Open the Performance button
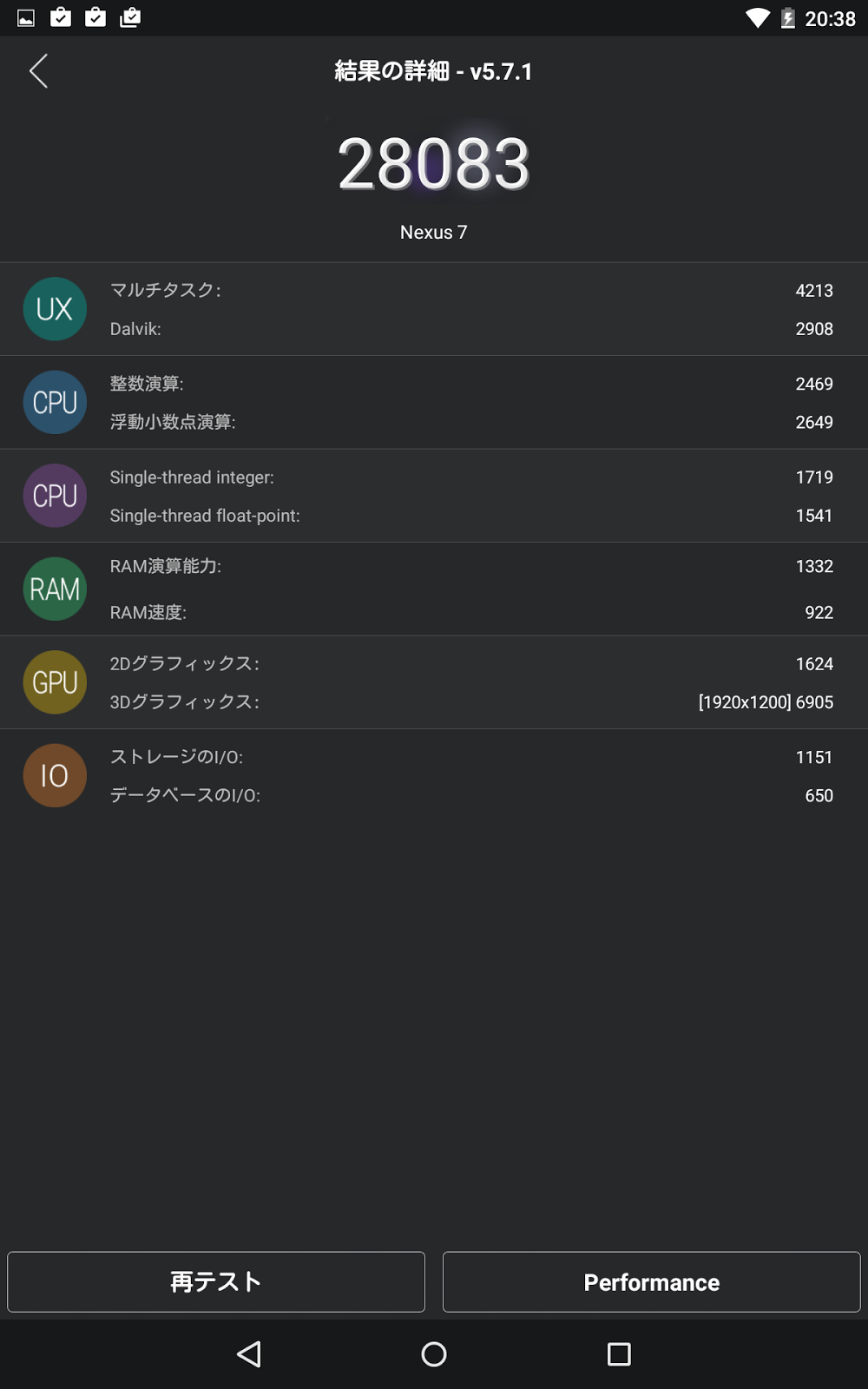 651,1282
